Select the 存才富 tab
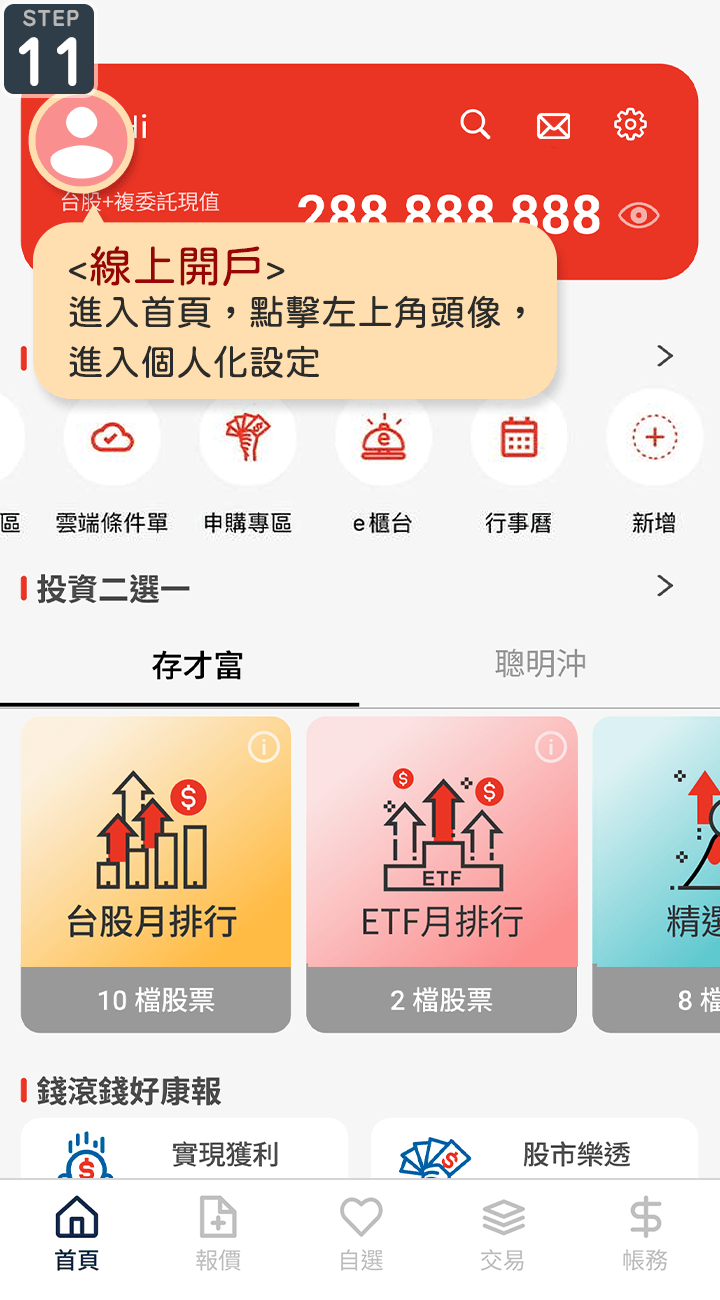Screen dimensions: 720x1300 [197, 665]
